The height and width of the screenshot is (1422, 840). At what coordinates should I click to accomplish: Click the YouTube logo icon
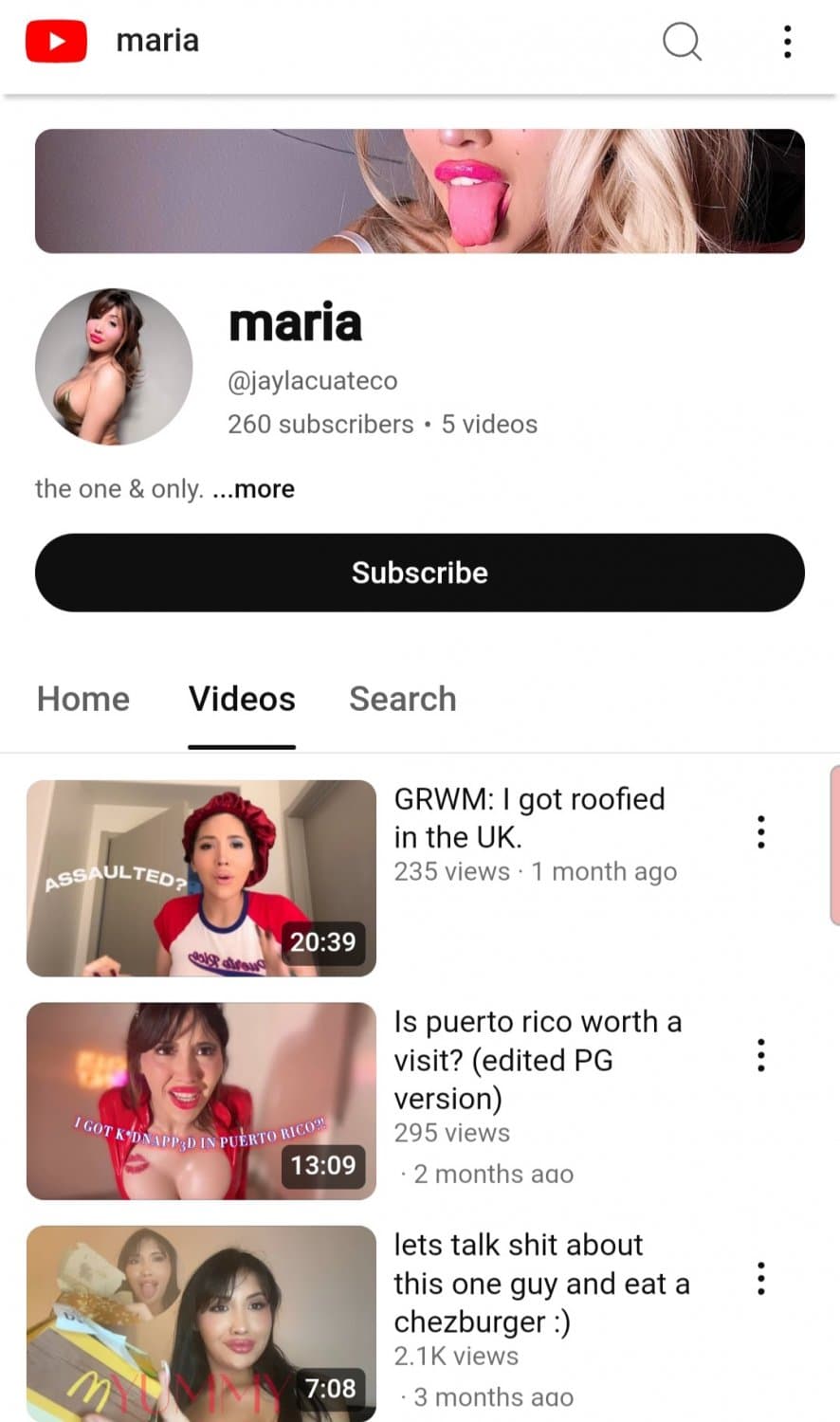tap(55, 41)
